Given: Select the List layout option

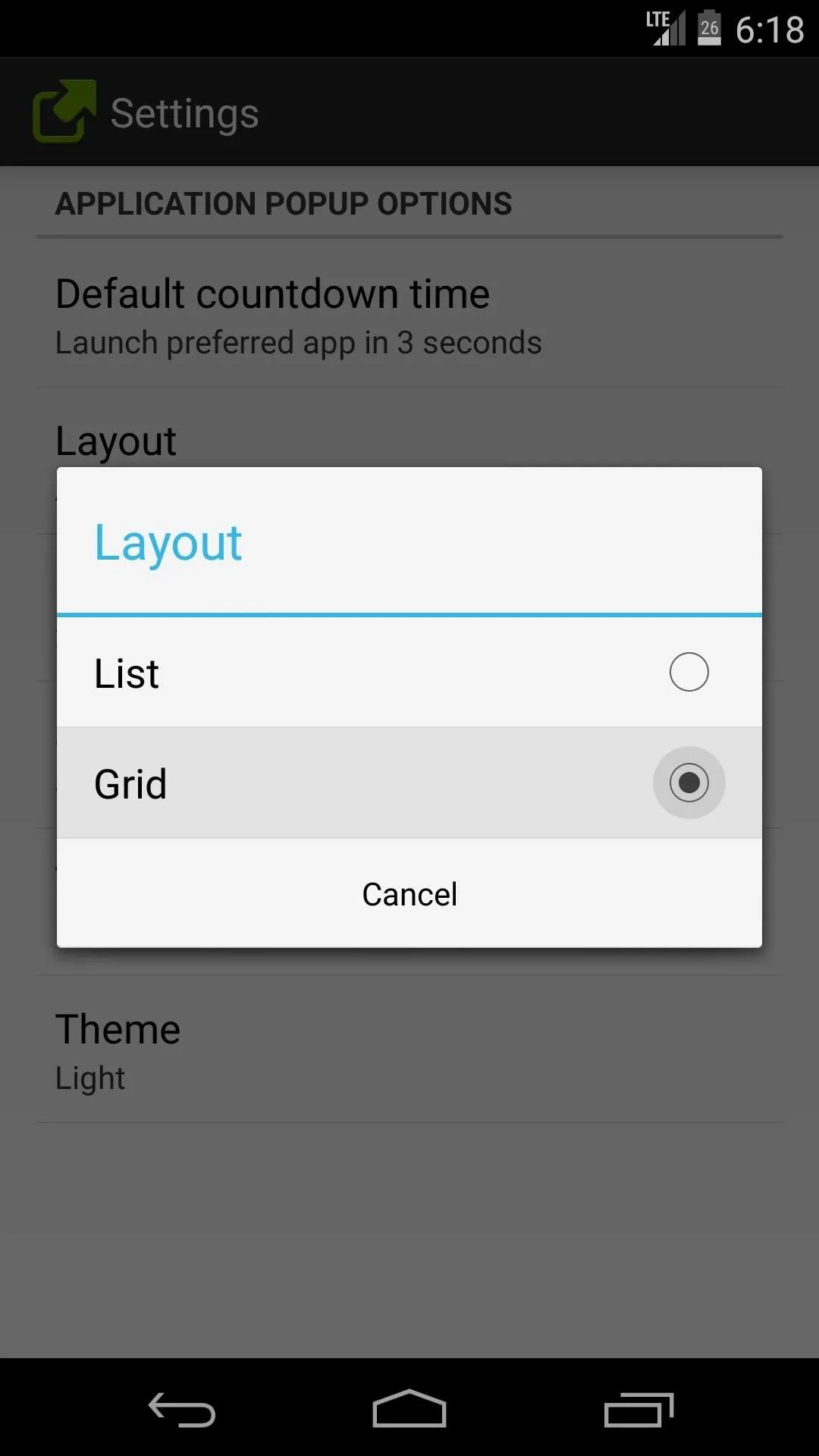Looking at the screenshot, I should [409, 672].
